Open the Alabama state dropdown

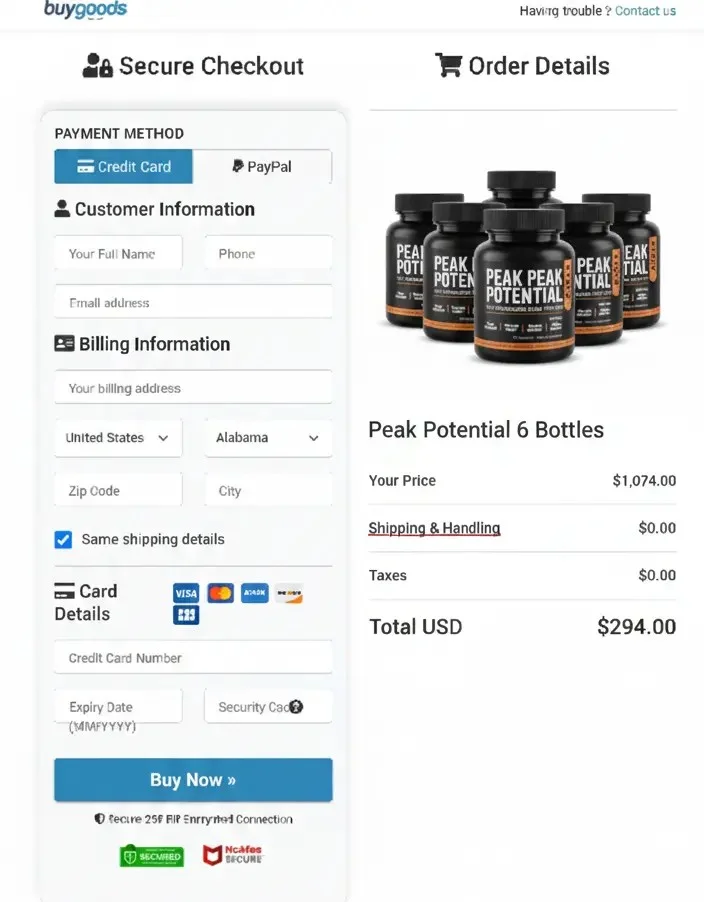(x=268, y=438)
